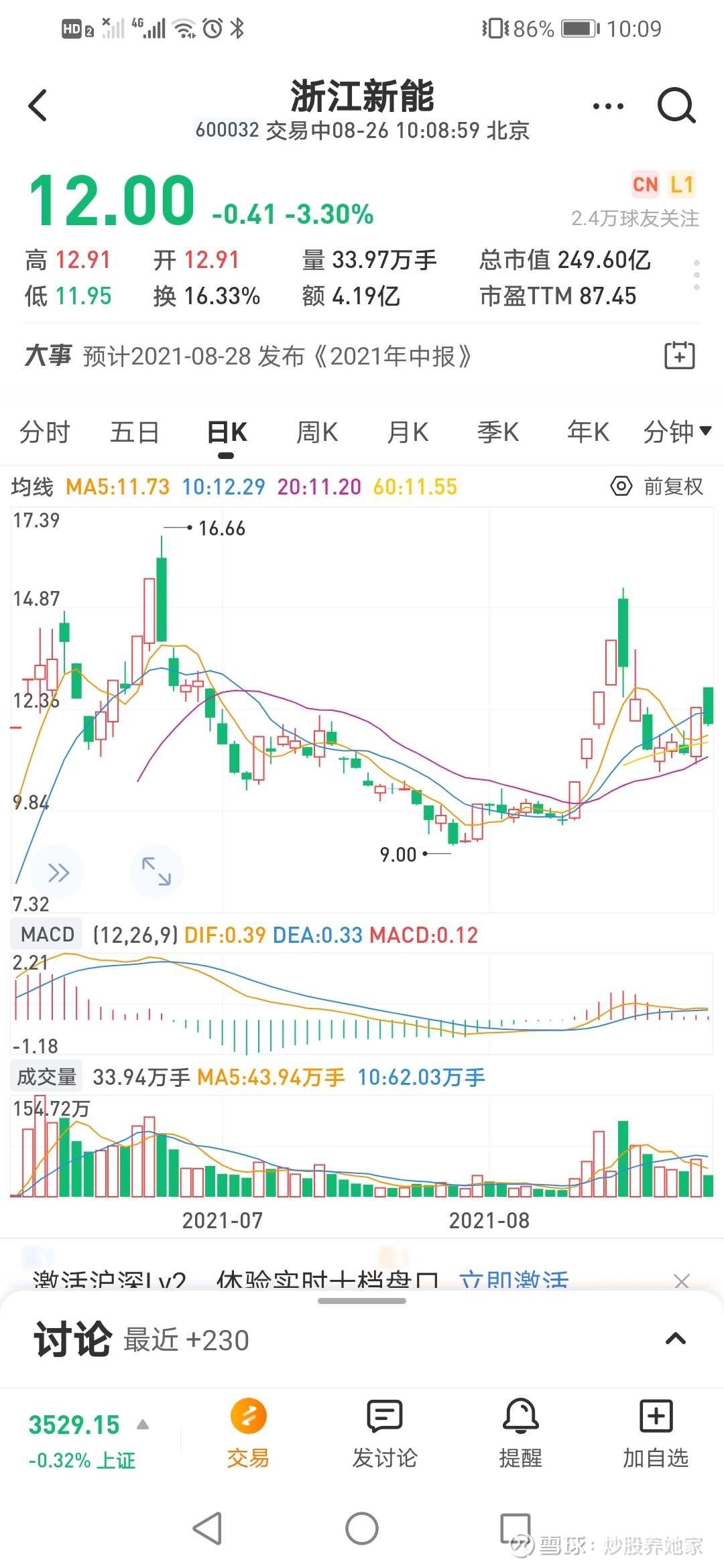Image resolution: width=724 pixels, height=1568 pixels.
Task: Tap the double-arrow chart scroll button
Action: tap(58, 872)
